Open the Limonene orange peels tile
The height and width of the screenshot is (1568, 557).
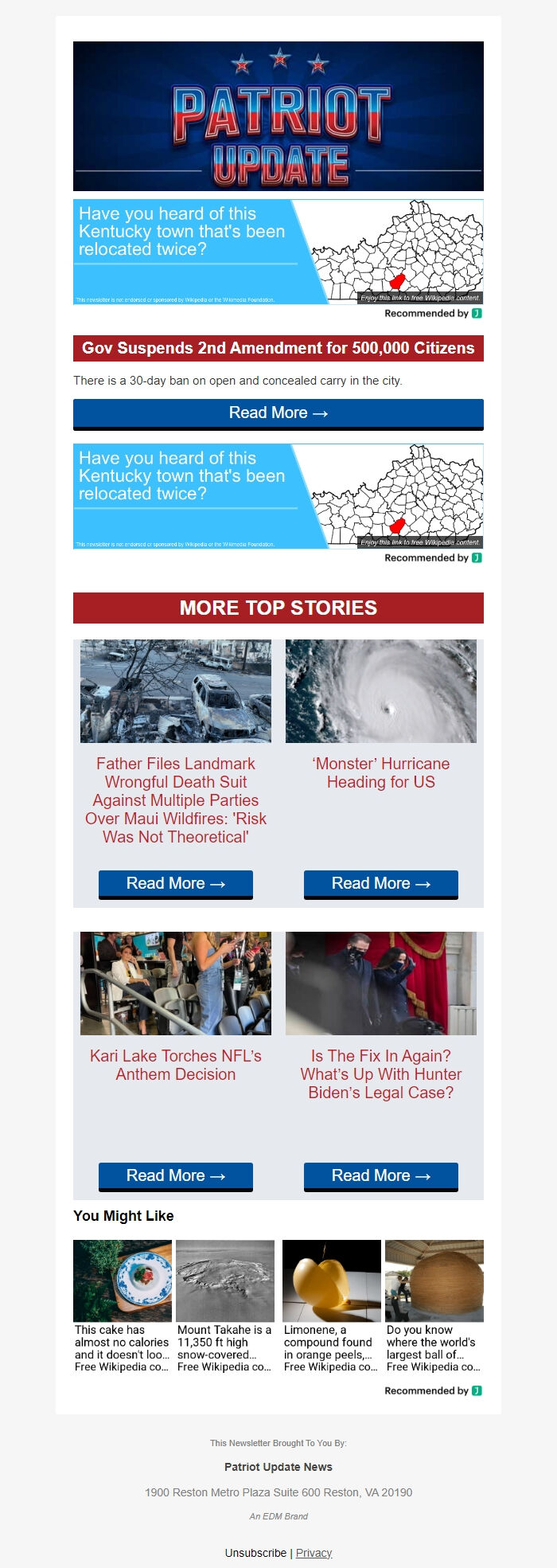331,1306
